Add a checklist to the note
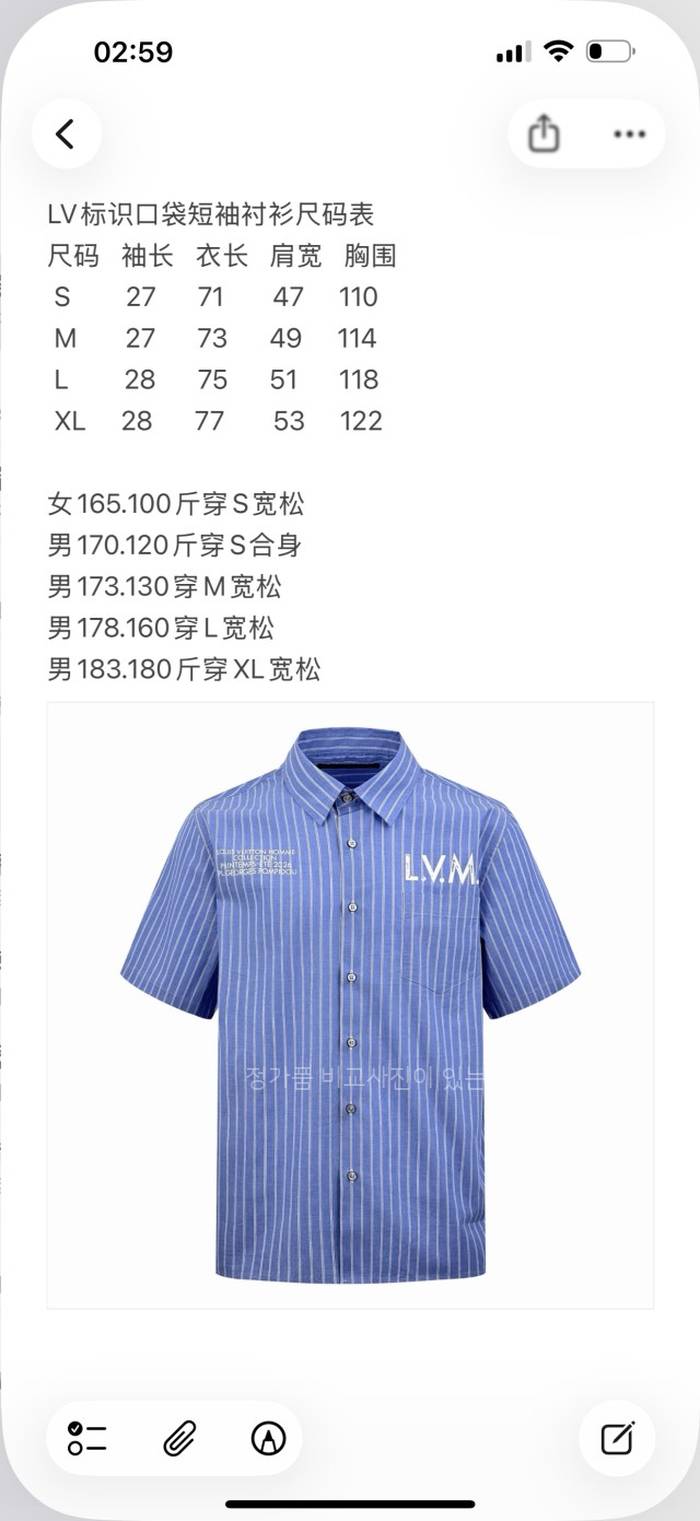The width and height of the screenshot is (700, 1521). click(x=88, y=1438)
